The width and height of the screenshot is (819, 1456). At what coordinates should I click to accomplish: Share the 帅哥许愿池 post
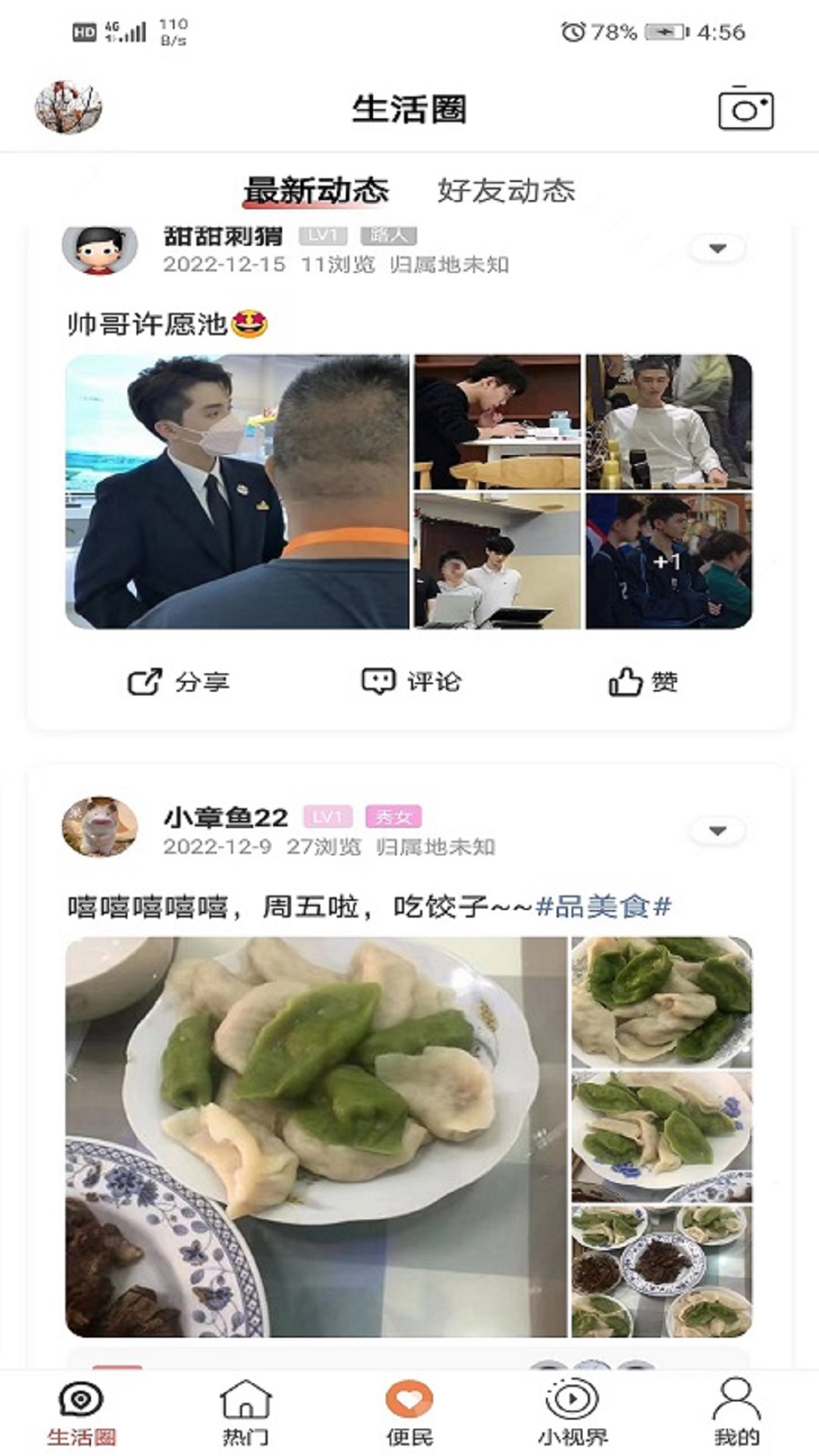click(178, 681)
